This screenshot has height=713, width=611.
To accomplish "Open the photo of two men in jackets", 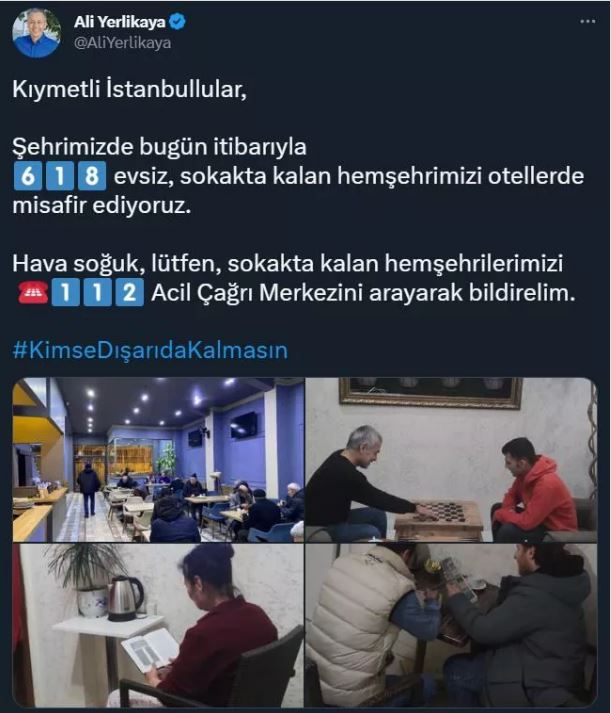I will (x=450, y=625).
